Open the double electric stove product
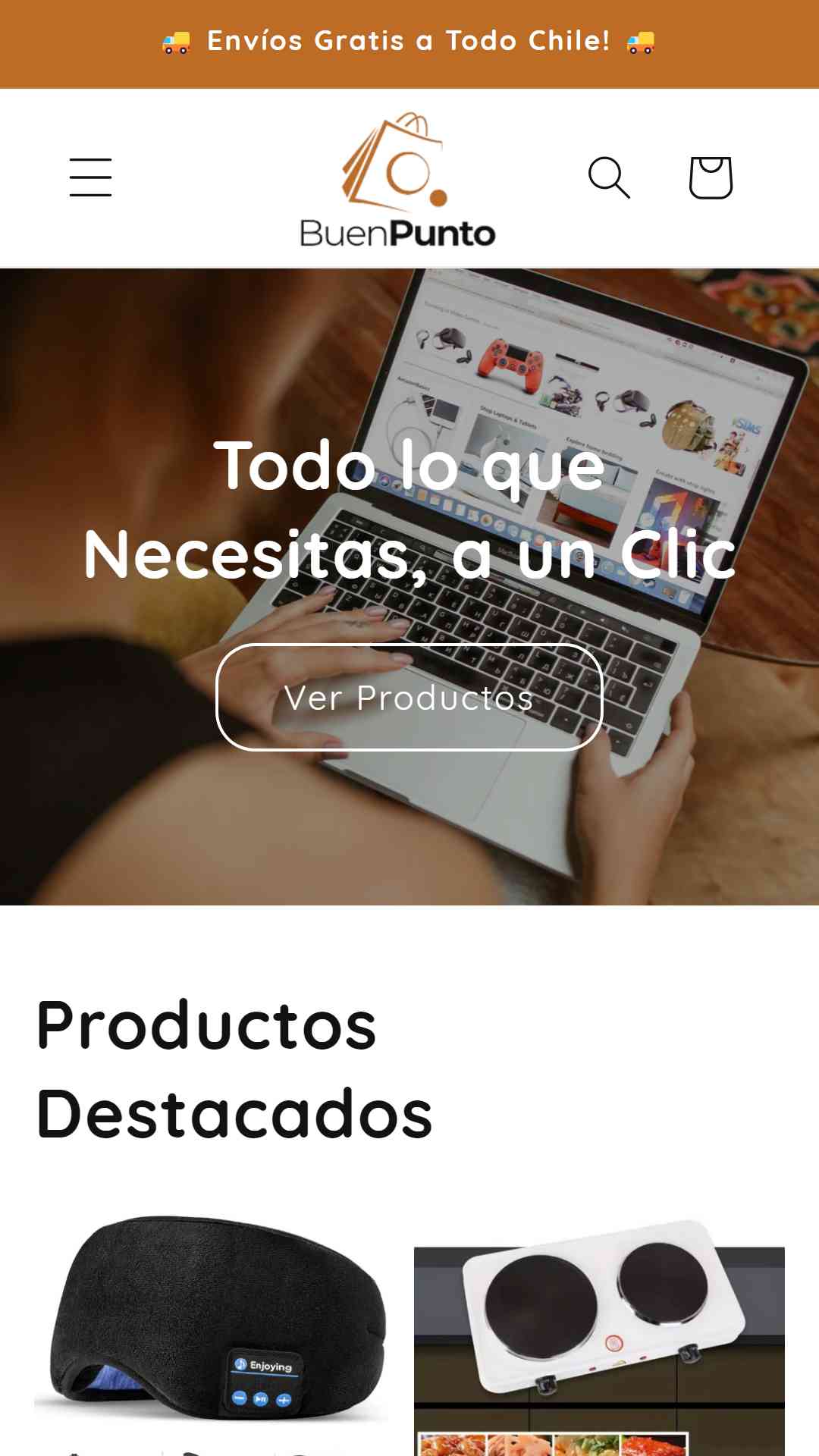This screenshot has width=819, height=1456. click(599, 1336)
